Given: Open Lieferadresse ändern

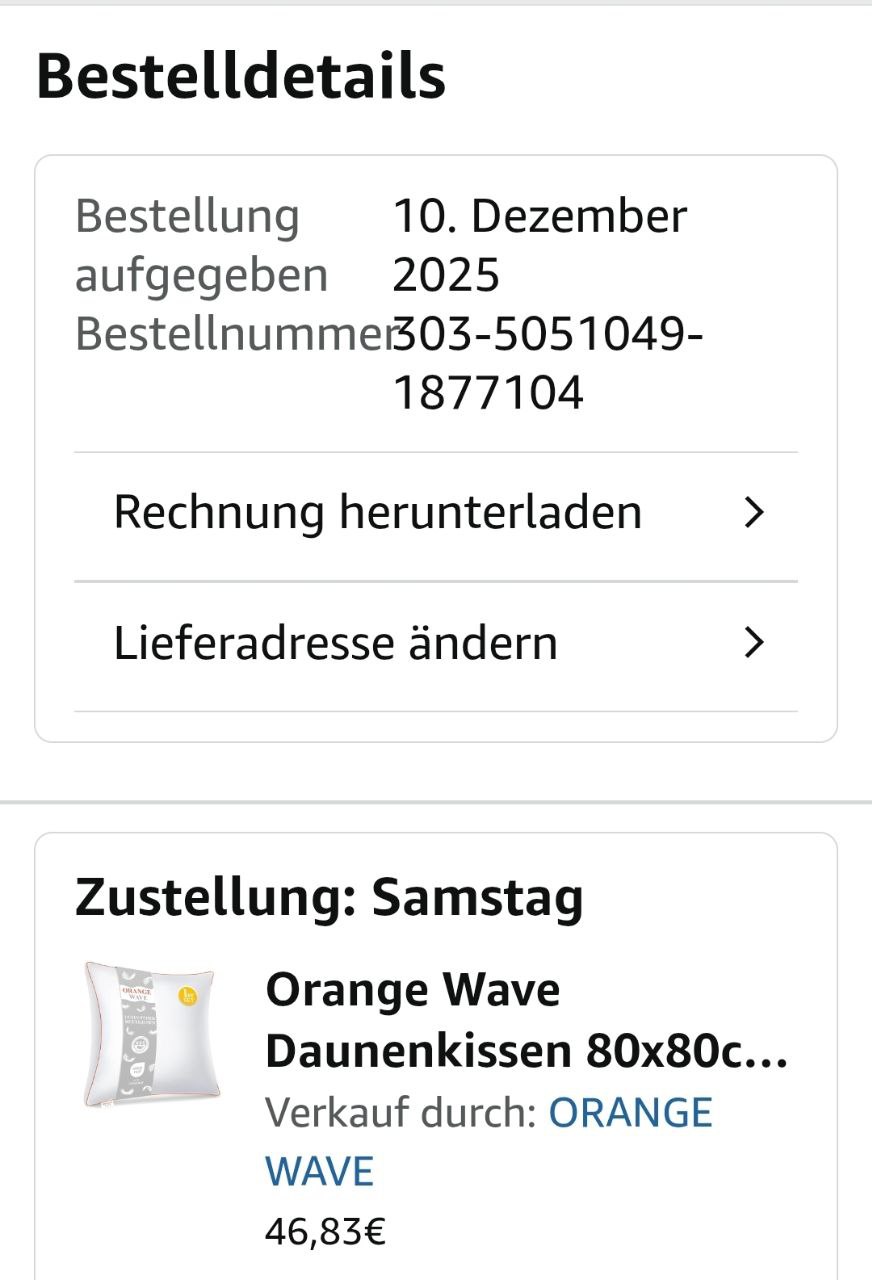Looking at the screenshot, I should 436,644.
